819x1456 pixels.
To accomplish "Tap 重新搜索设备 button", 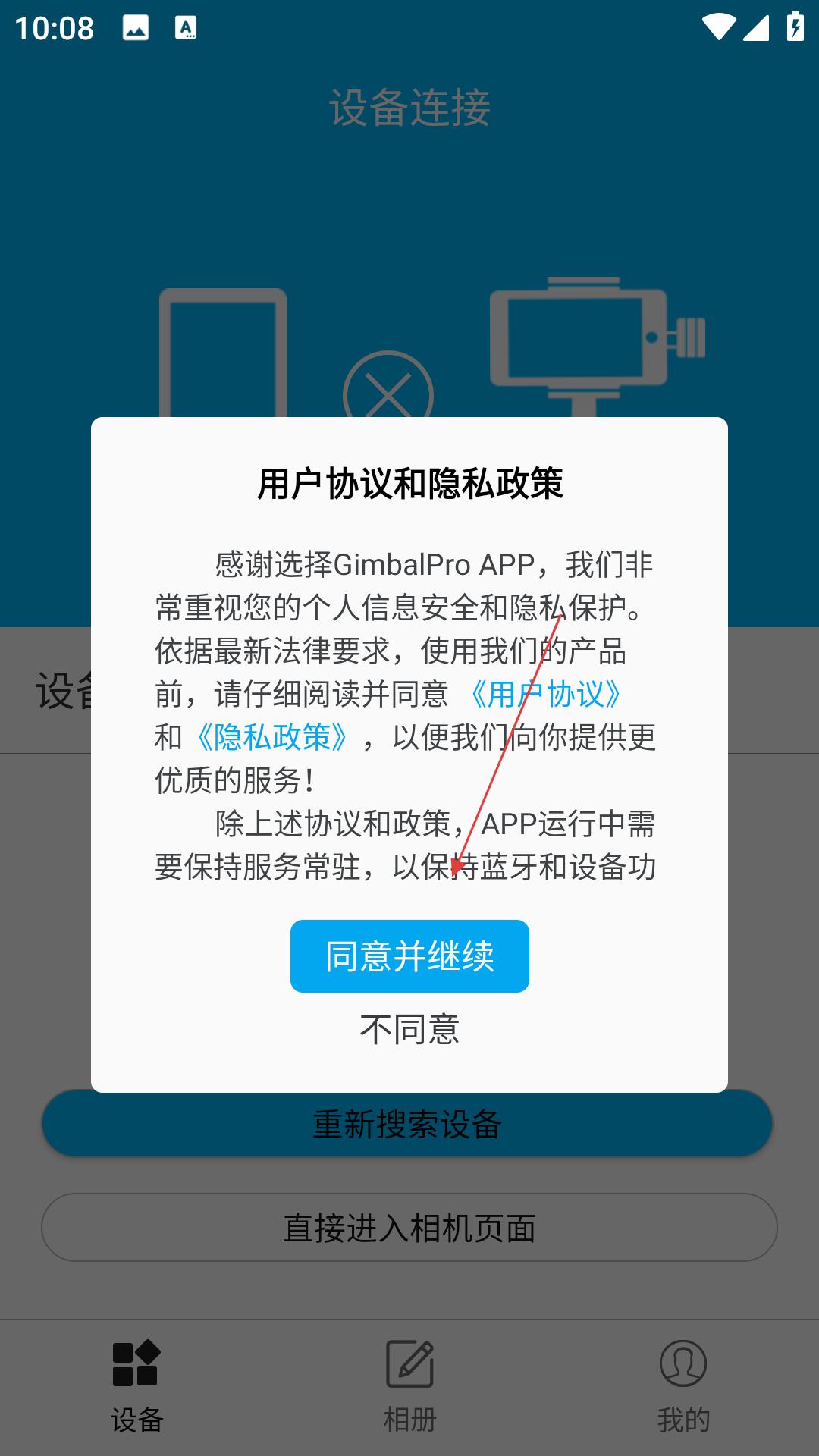I will pos(407,1123).
